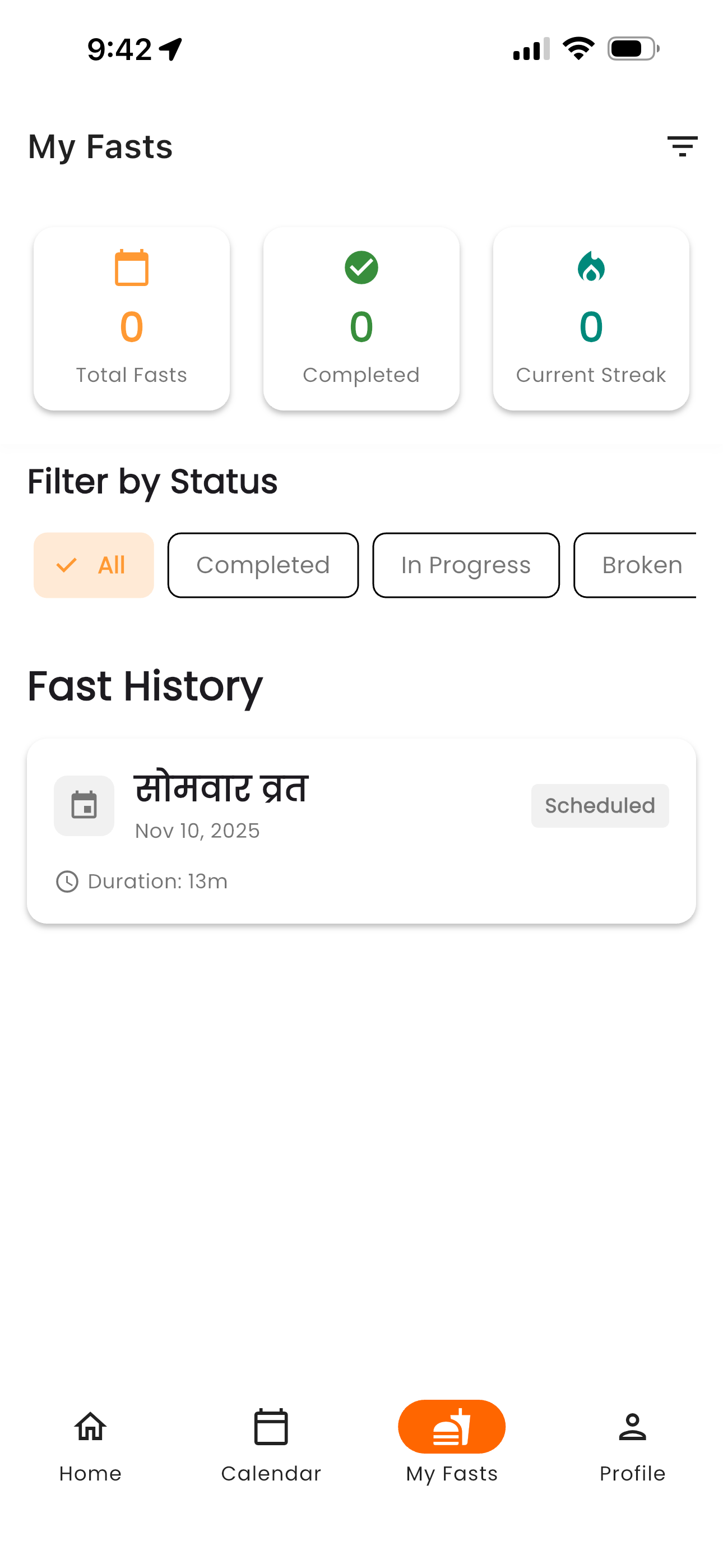The width and height of the screenshot is (723, 1568).
Task: Toggle the In Progress filter
Action: [466, 565]
